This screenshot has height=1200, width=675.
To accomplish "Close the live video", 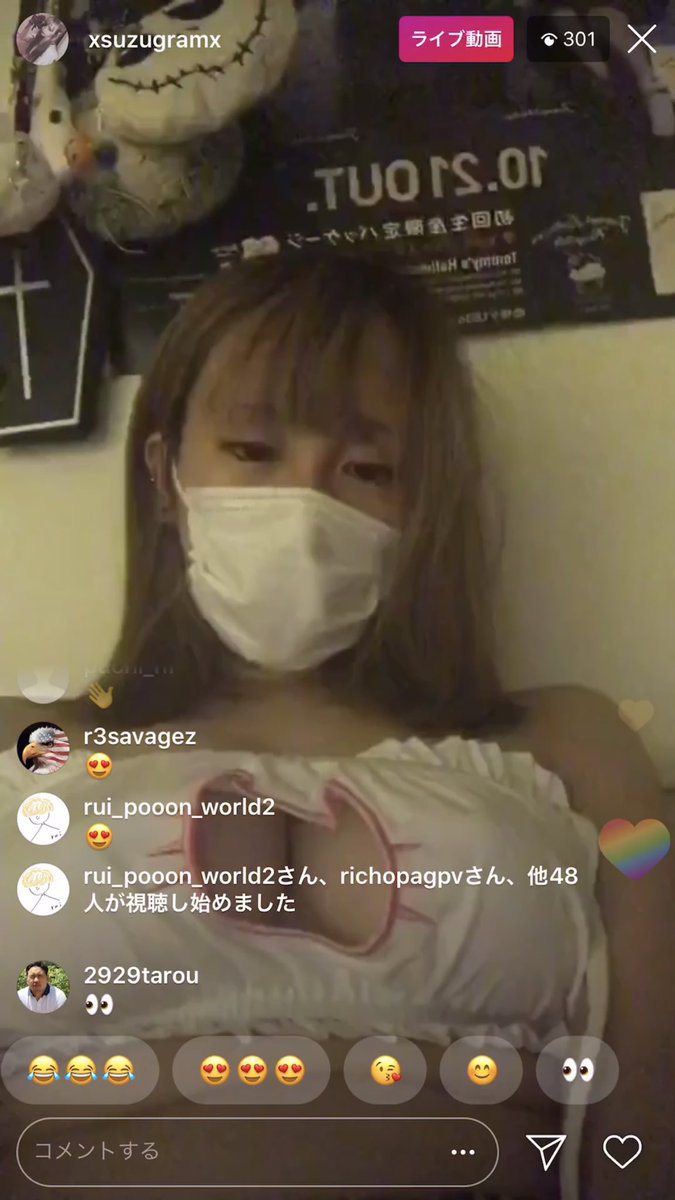I will pos(641,39).
